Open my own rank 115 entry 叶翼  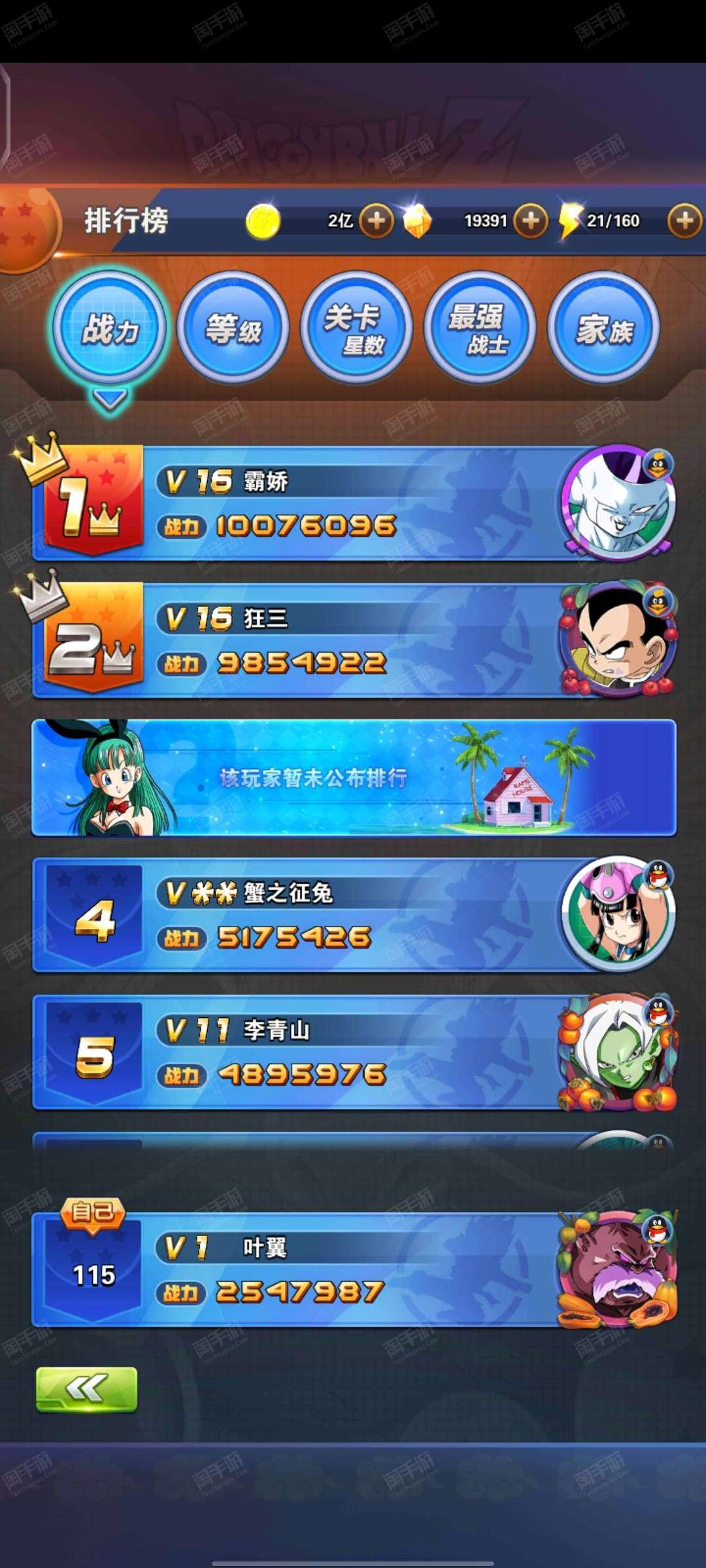354,1269
